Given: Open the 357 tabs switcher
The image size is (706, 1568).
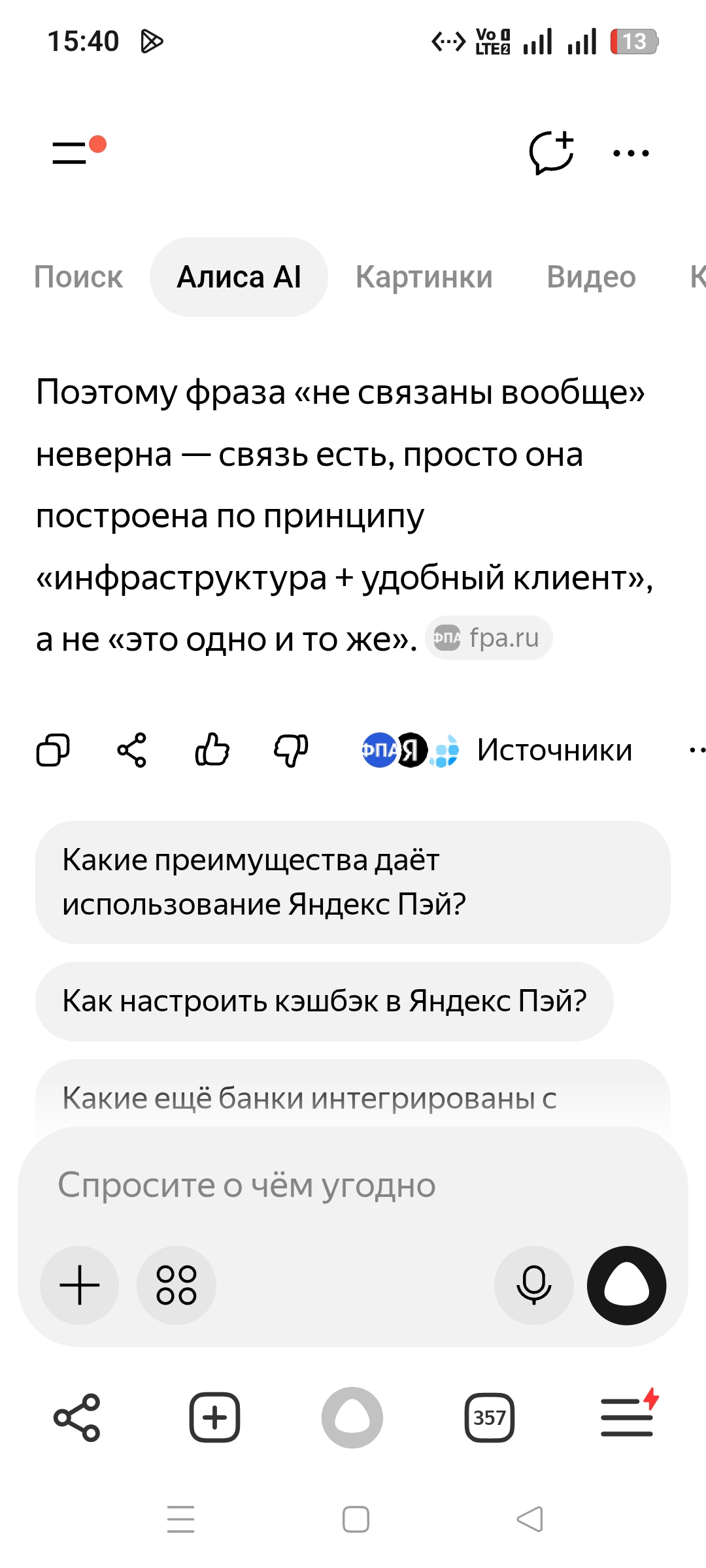Looking at the screenshot, I should pyautogui.click(x=490, y=1417).
